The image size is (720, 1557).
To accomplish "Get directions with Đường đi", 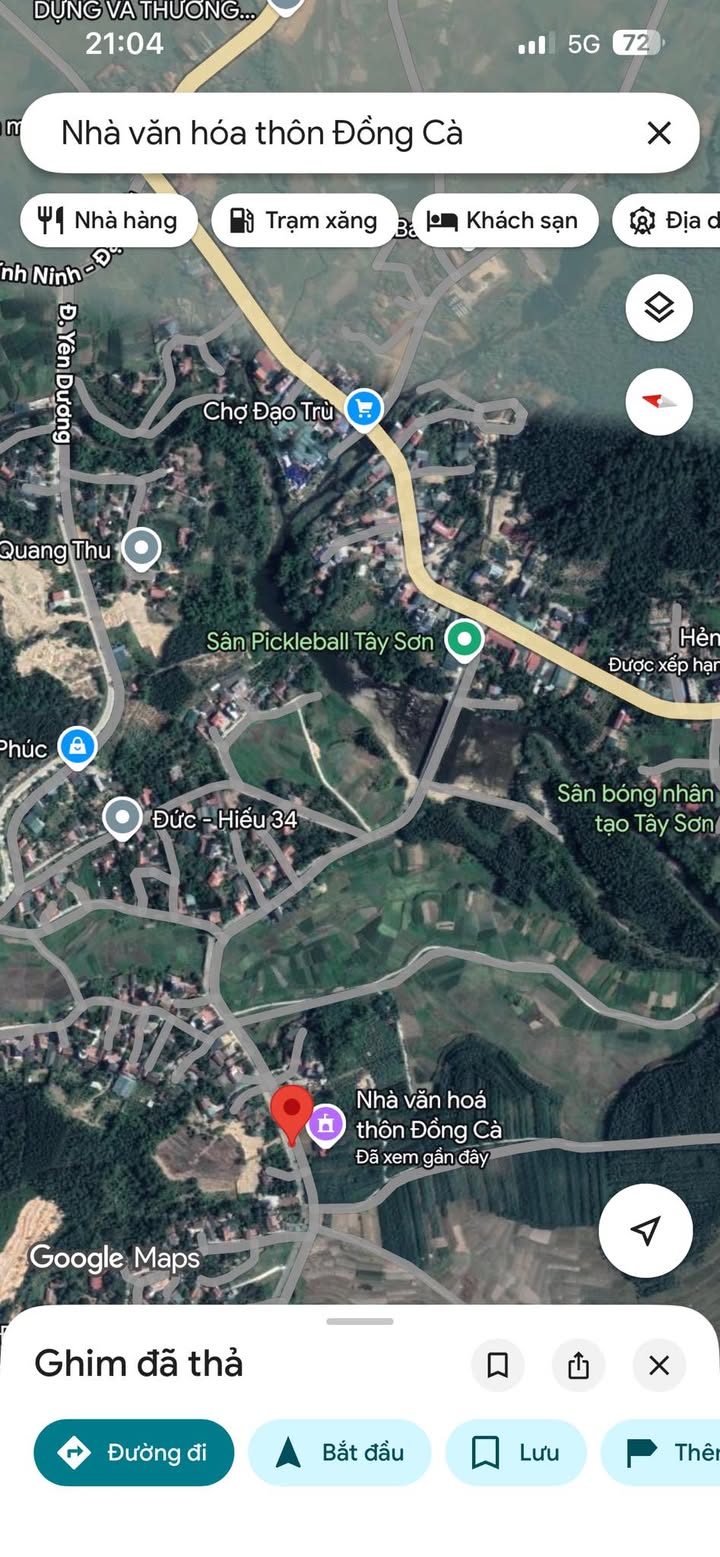I will (x=134, y=1452).
